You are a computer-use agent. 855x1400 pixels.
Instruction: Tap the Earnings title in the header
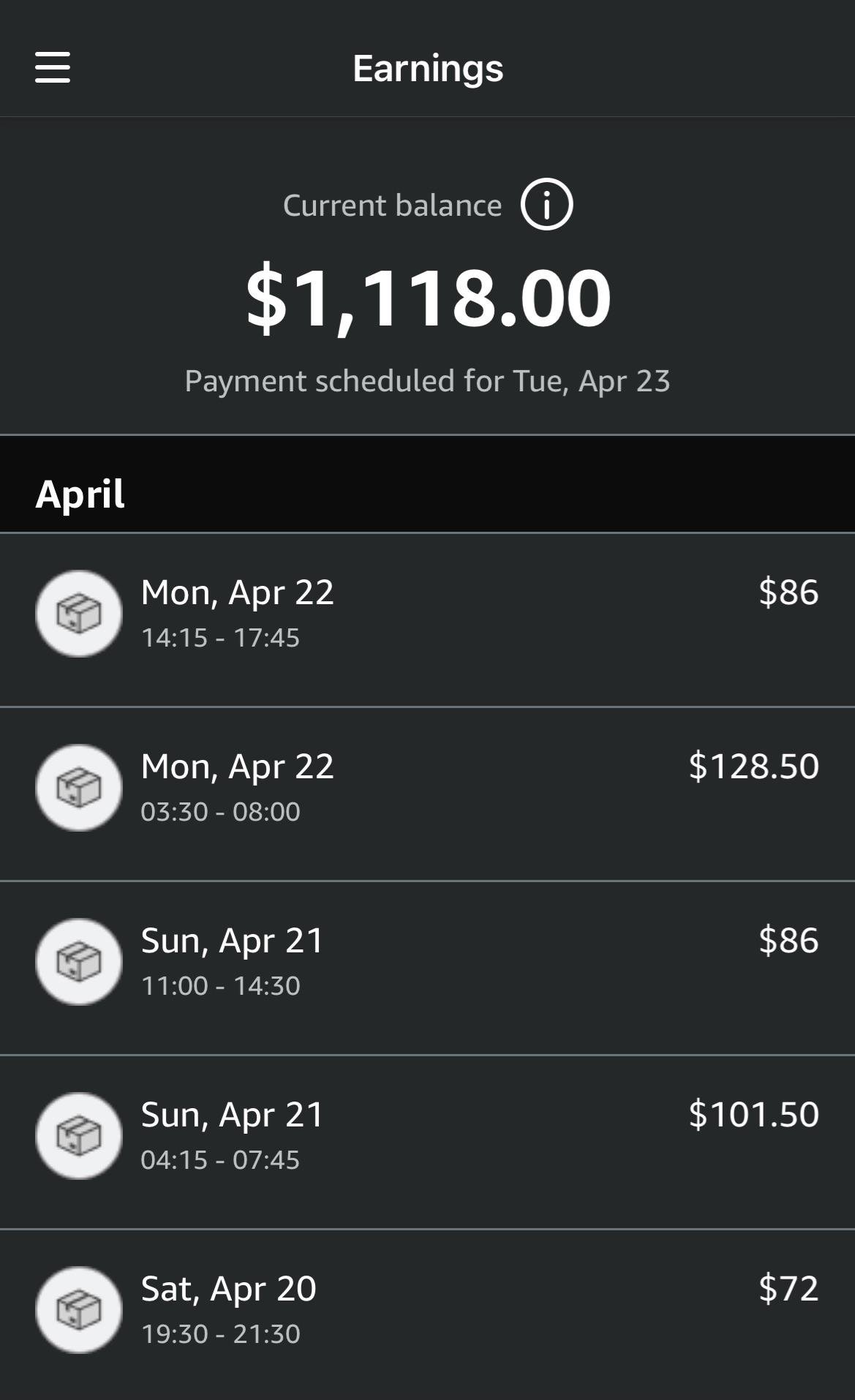click(x=427, y=69)
